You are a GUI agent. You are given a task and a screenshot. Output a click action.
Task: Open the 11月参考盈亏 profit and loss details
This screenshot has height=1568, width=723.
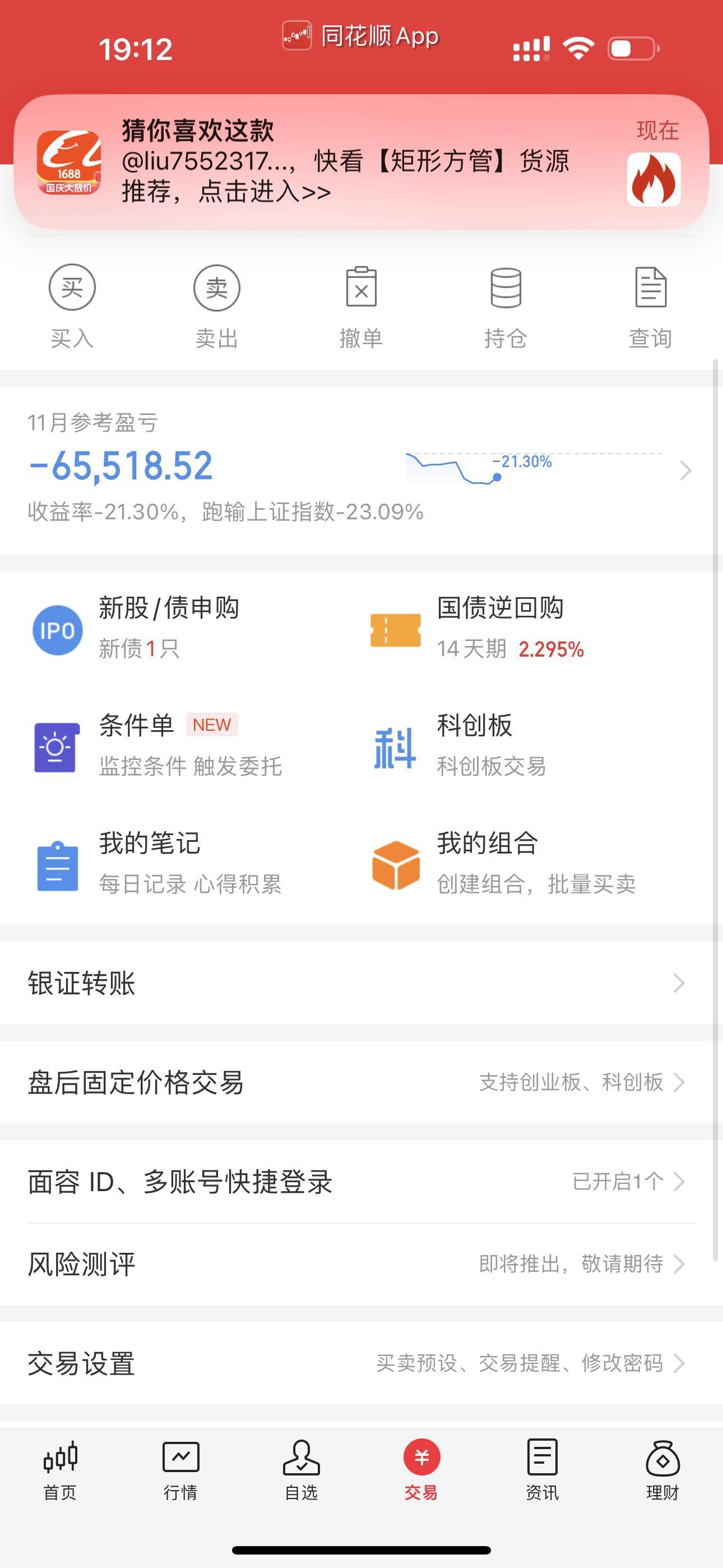(x=361, y=470)
